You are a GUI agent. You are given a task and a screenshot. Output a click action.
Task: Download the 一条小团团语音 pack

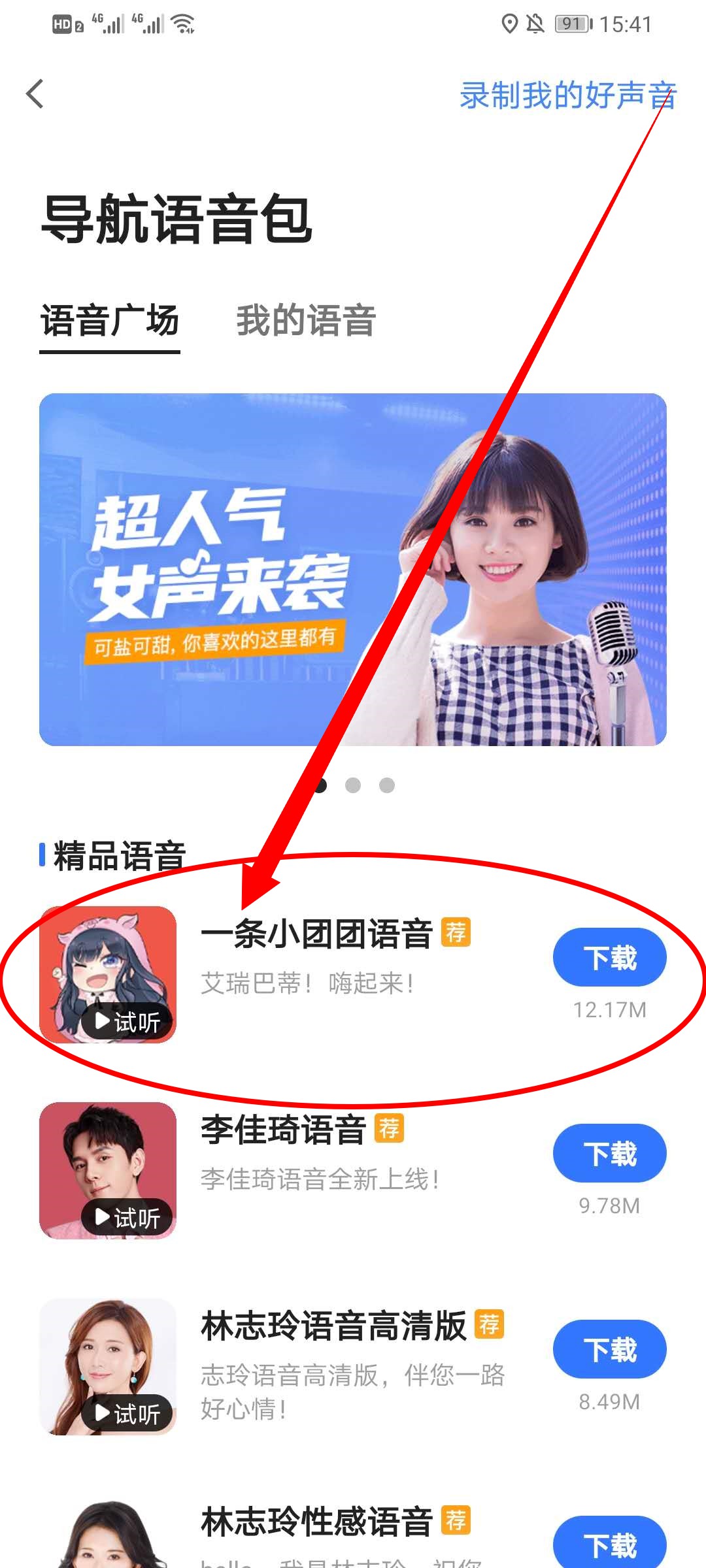point(609,958)
